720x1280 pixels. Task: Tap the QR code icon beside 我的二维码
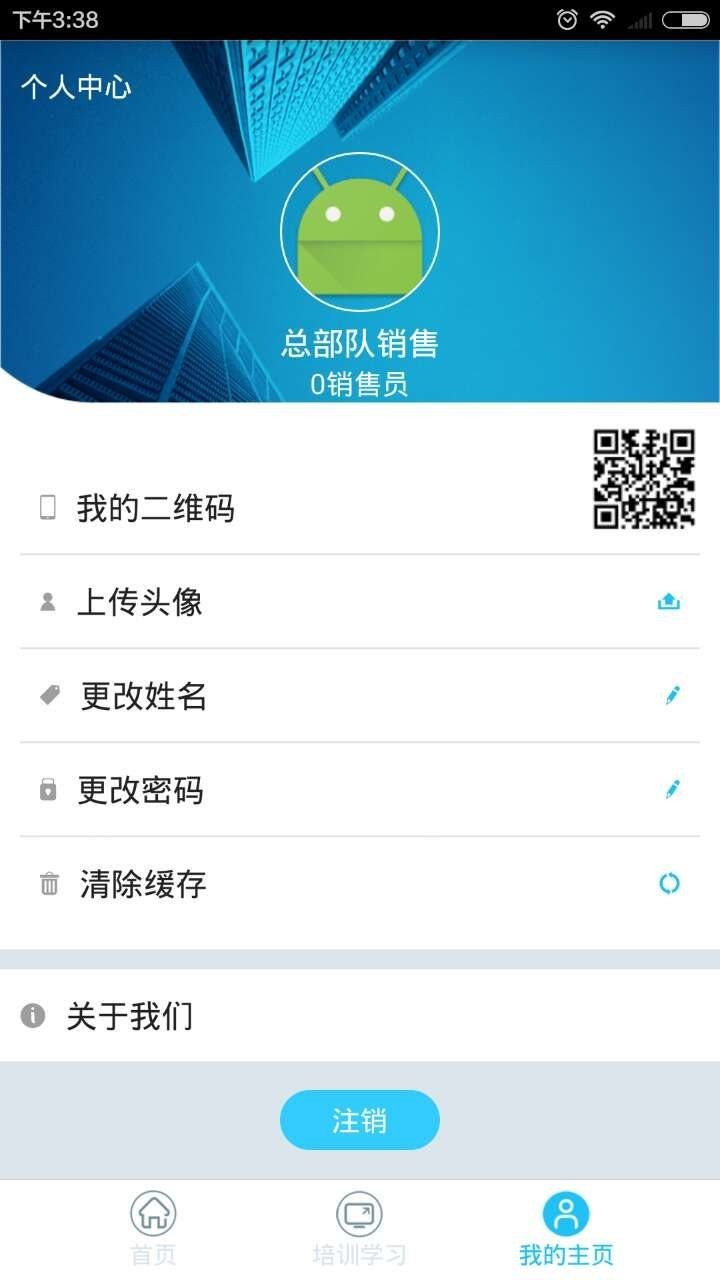point(46,508)
